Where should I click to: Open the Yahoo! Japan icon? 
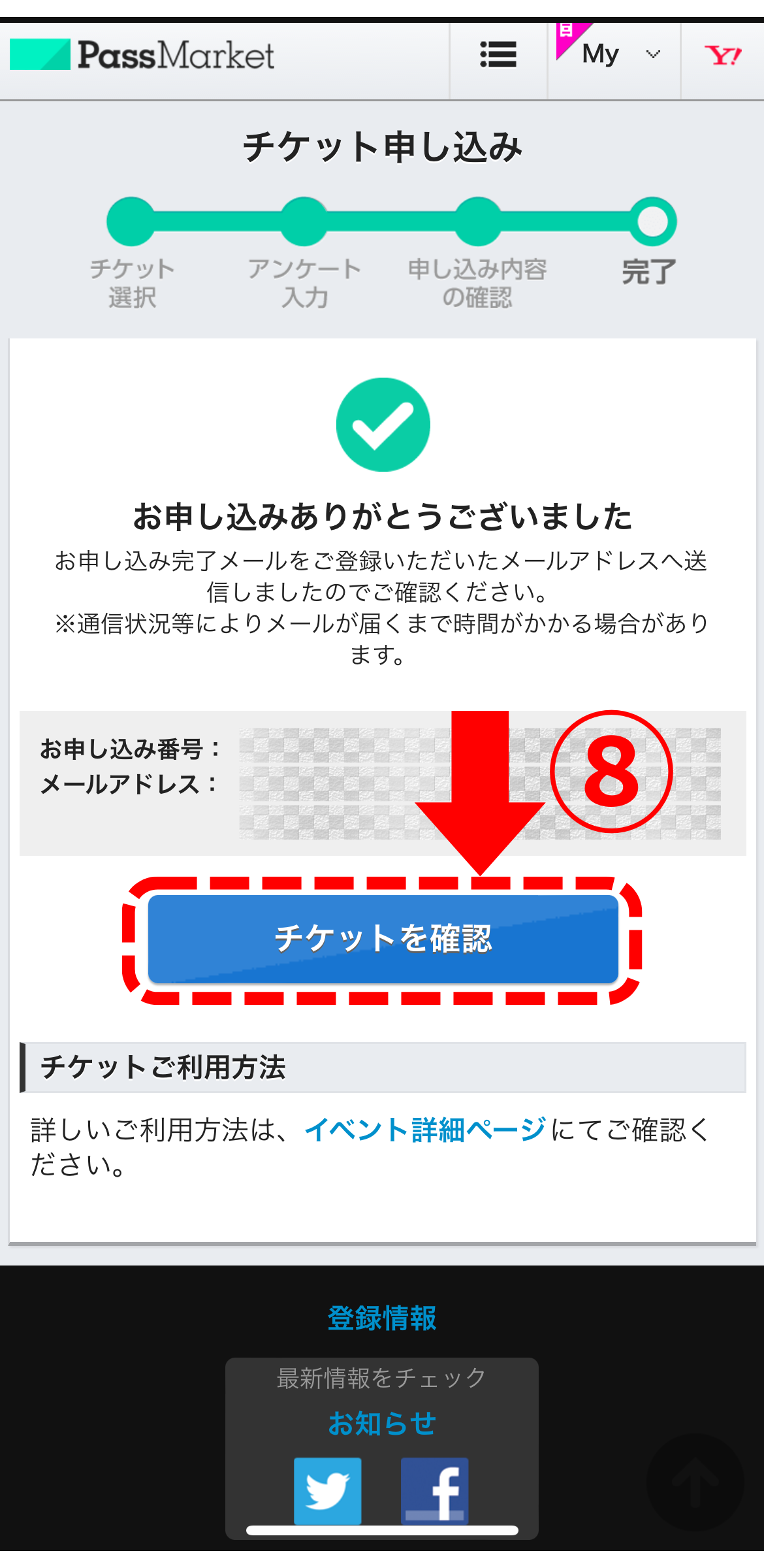[723, 56]
